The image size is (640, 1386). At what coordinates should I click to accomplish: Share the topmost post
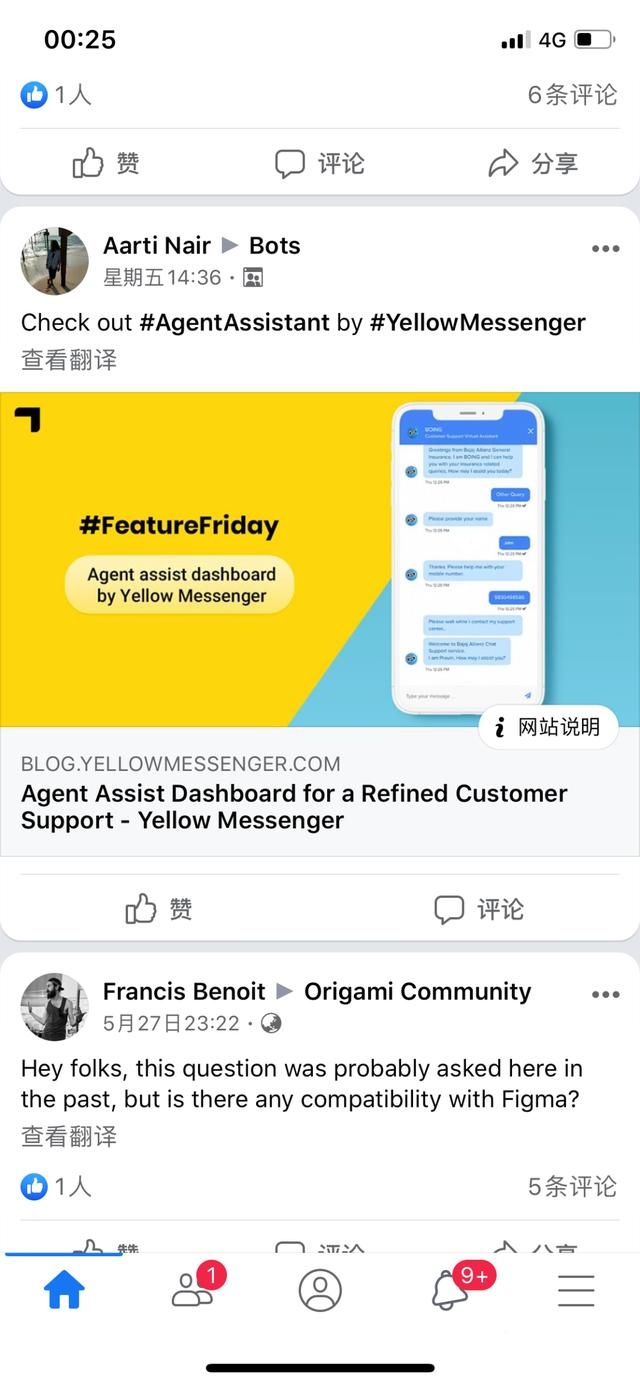coord(533,163)
